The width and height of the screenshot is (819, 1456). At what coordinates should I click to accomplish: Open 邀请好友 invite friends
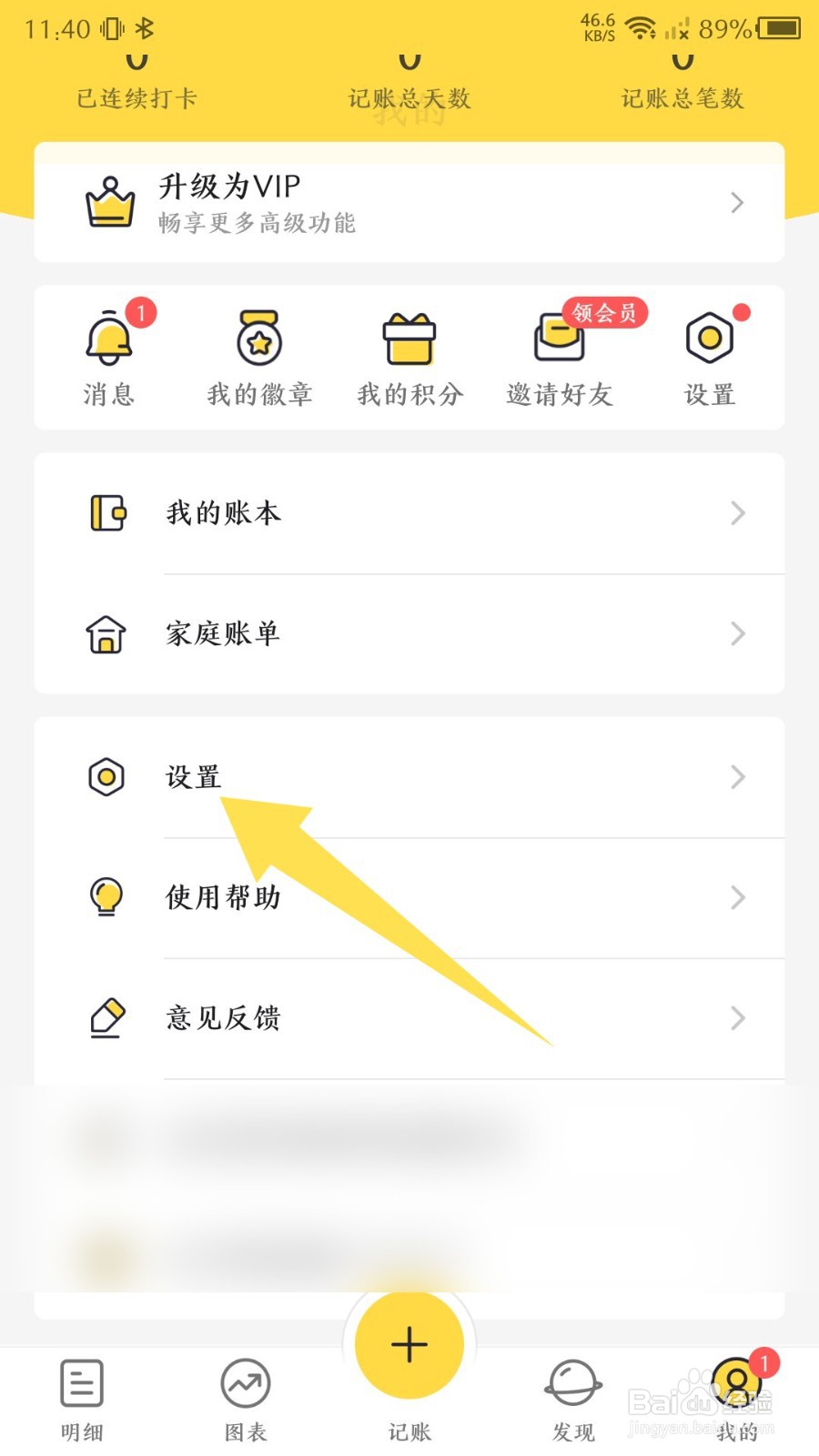point(560,355)
